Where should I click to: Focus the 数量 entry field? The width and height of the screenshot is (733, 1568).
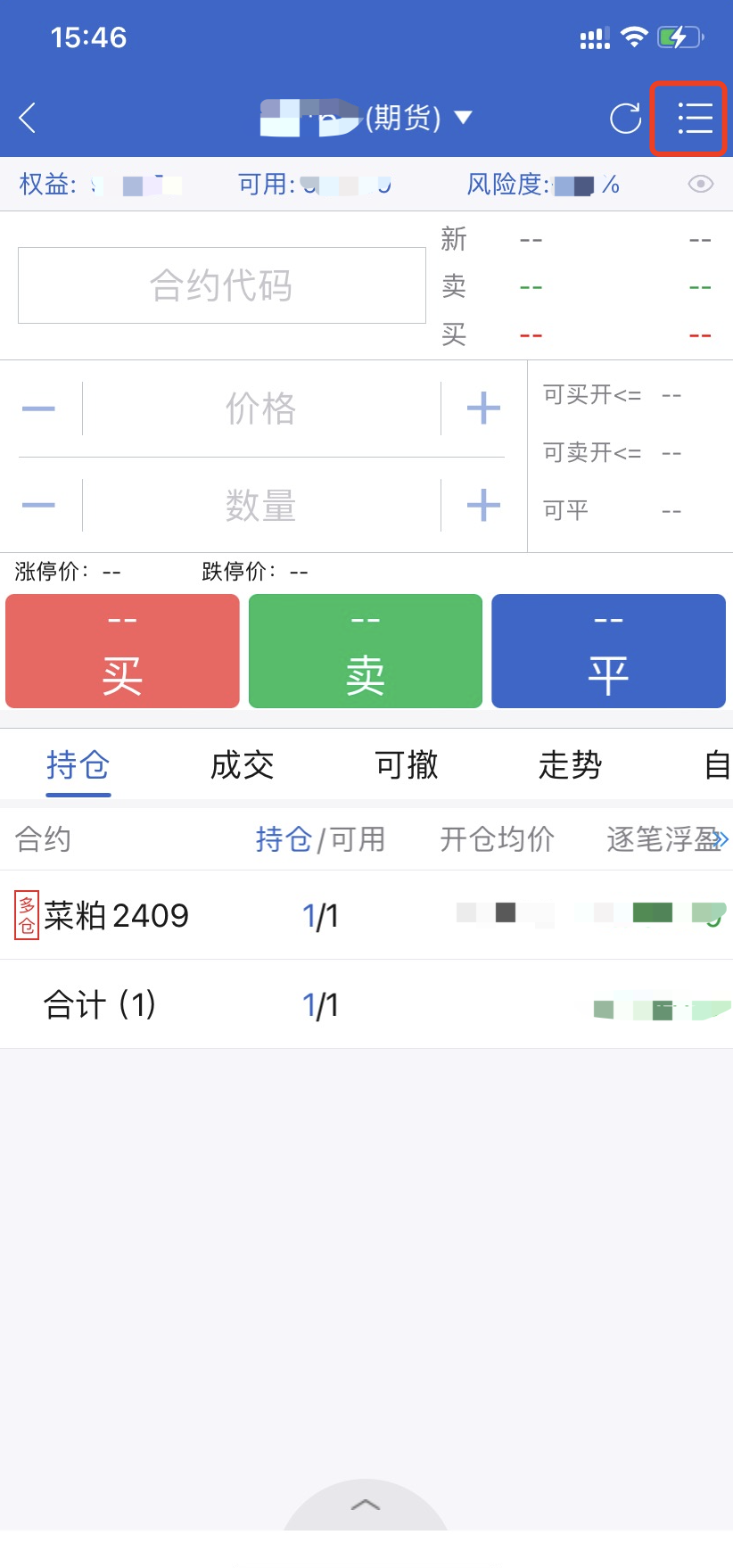click(260, 505)
